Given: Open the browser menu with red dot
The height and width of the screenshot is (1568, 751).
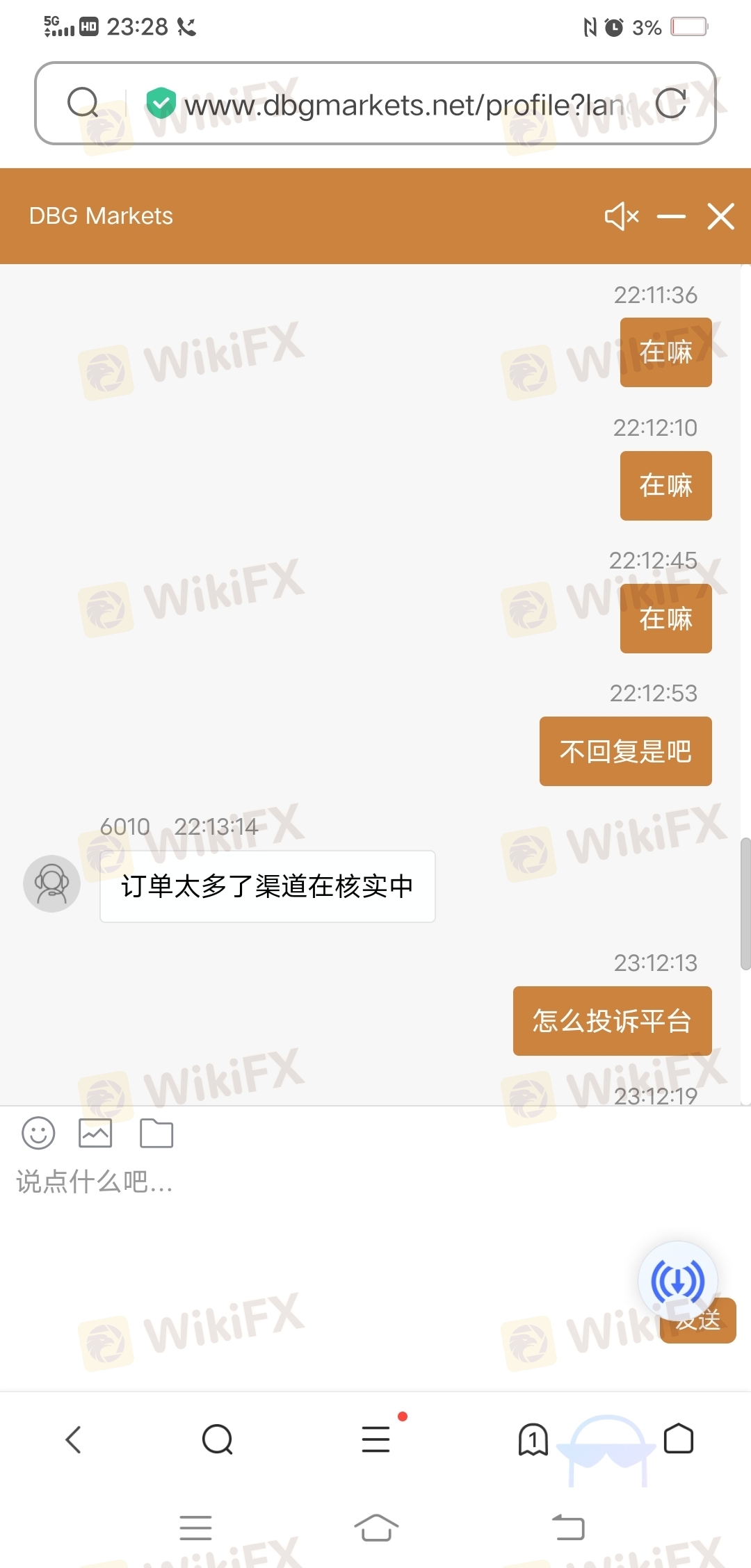Looking at the screenshot, I should tap(376, 1439).
